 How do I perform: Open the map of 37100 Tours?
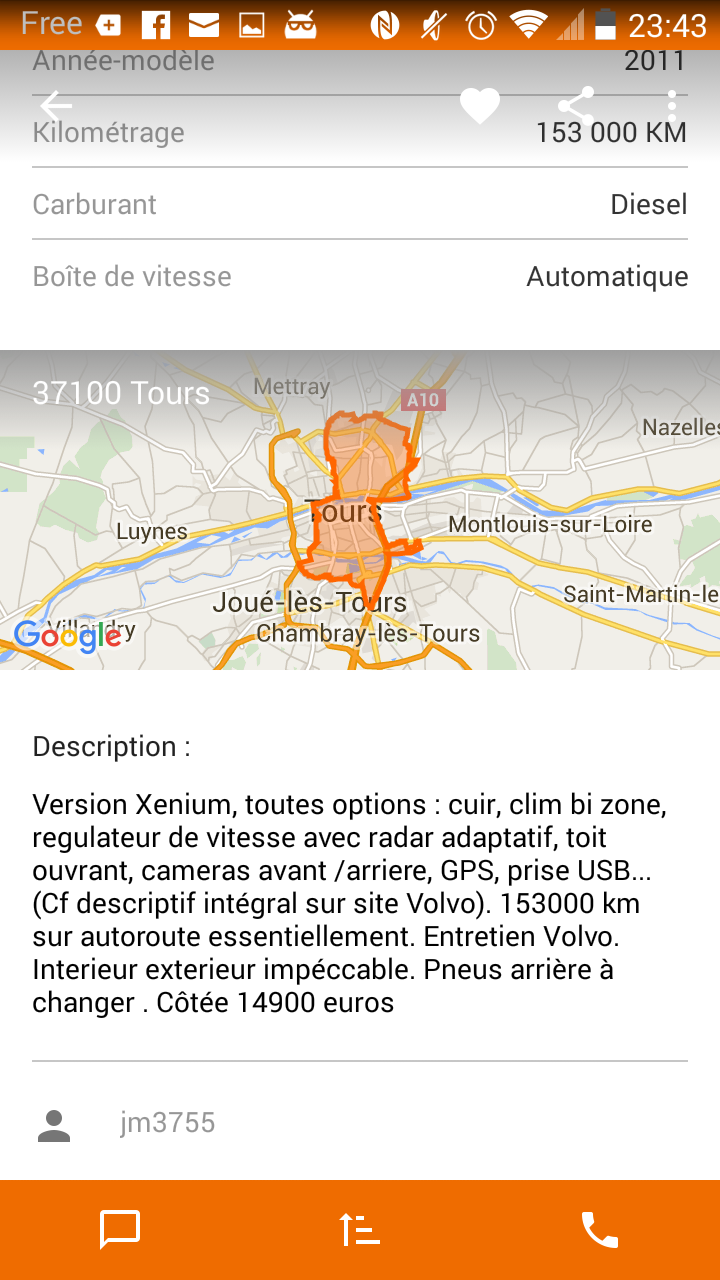coord(360,510)
